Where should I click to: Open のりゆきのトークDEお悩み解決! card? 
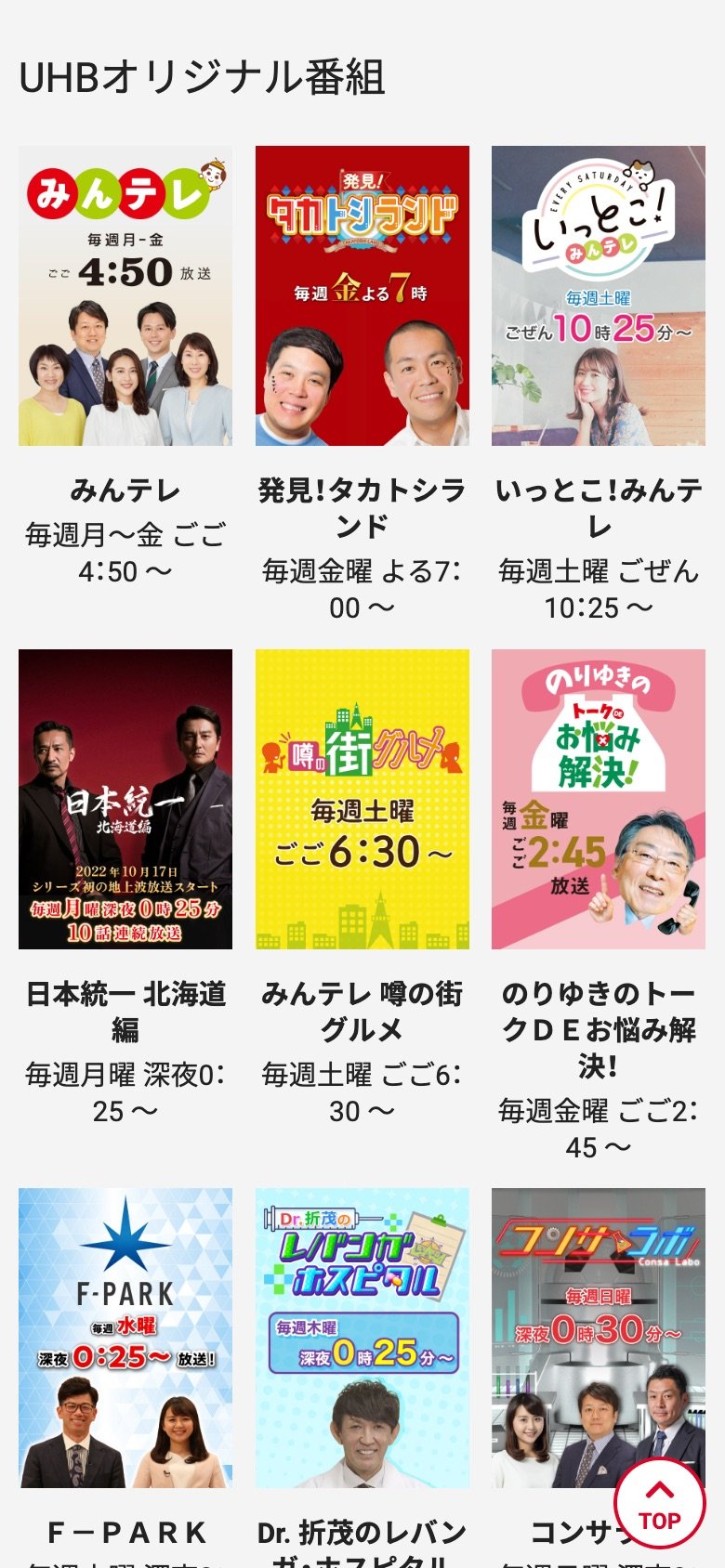click(x=598, y=799)
